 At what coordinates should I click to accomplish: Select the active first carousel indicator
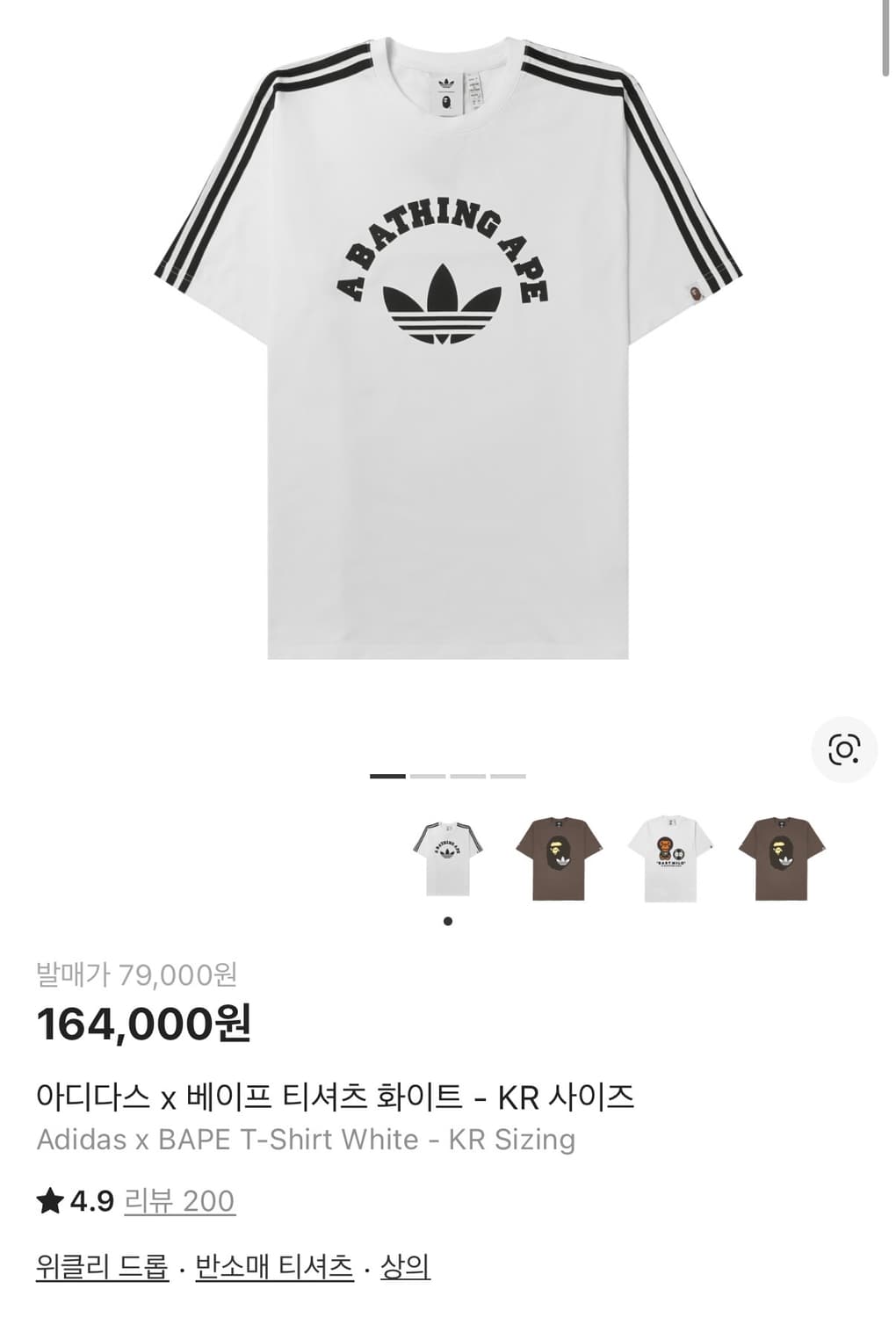tap(387, 778)
